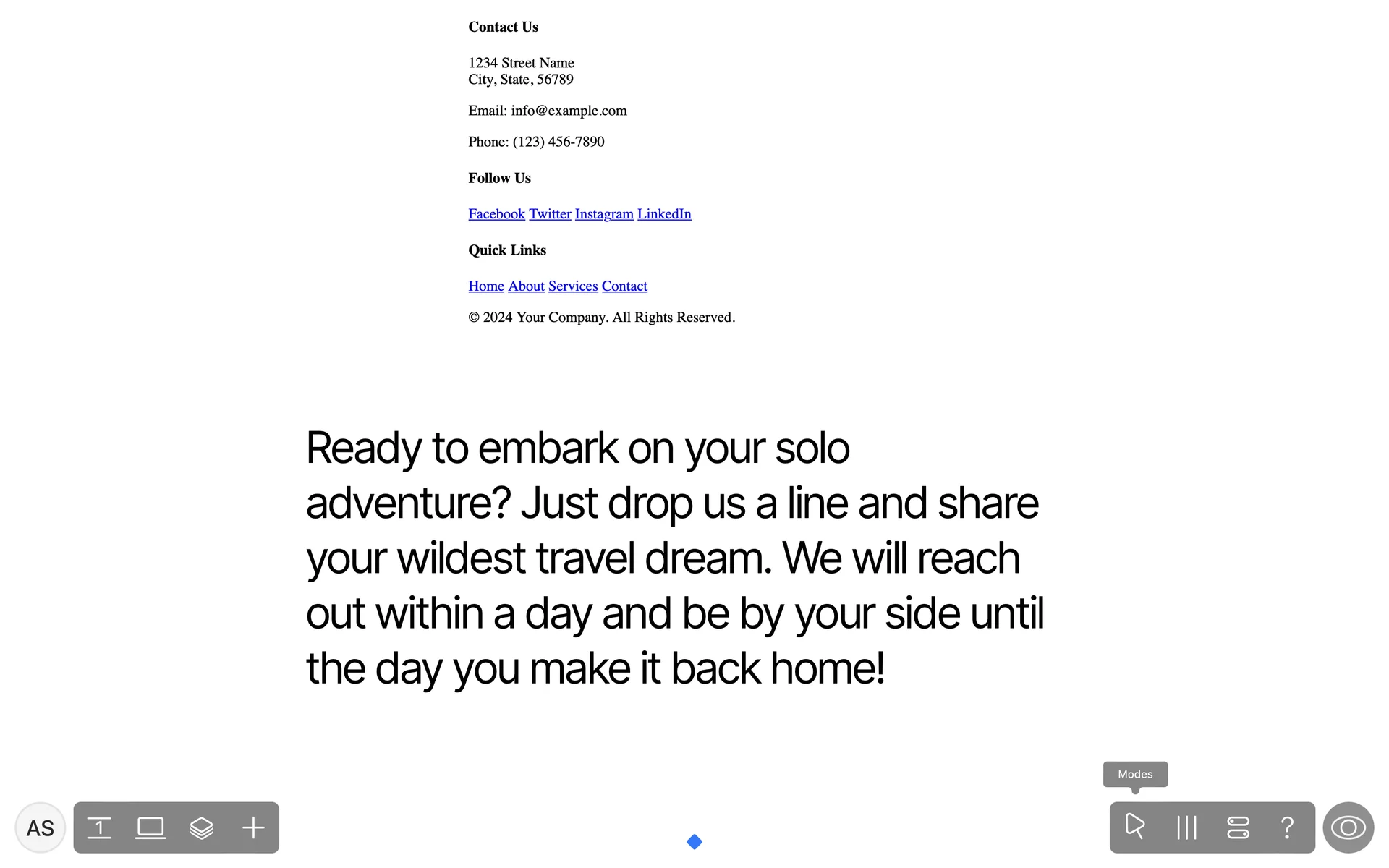
Task: Open the three vertical bars tool
Action: [x=1186, y=827]
